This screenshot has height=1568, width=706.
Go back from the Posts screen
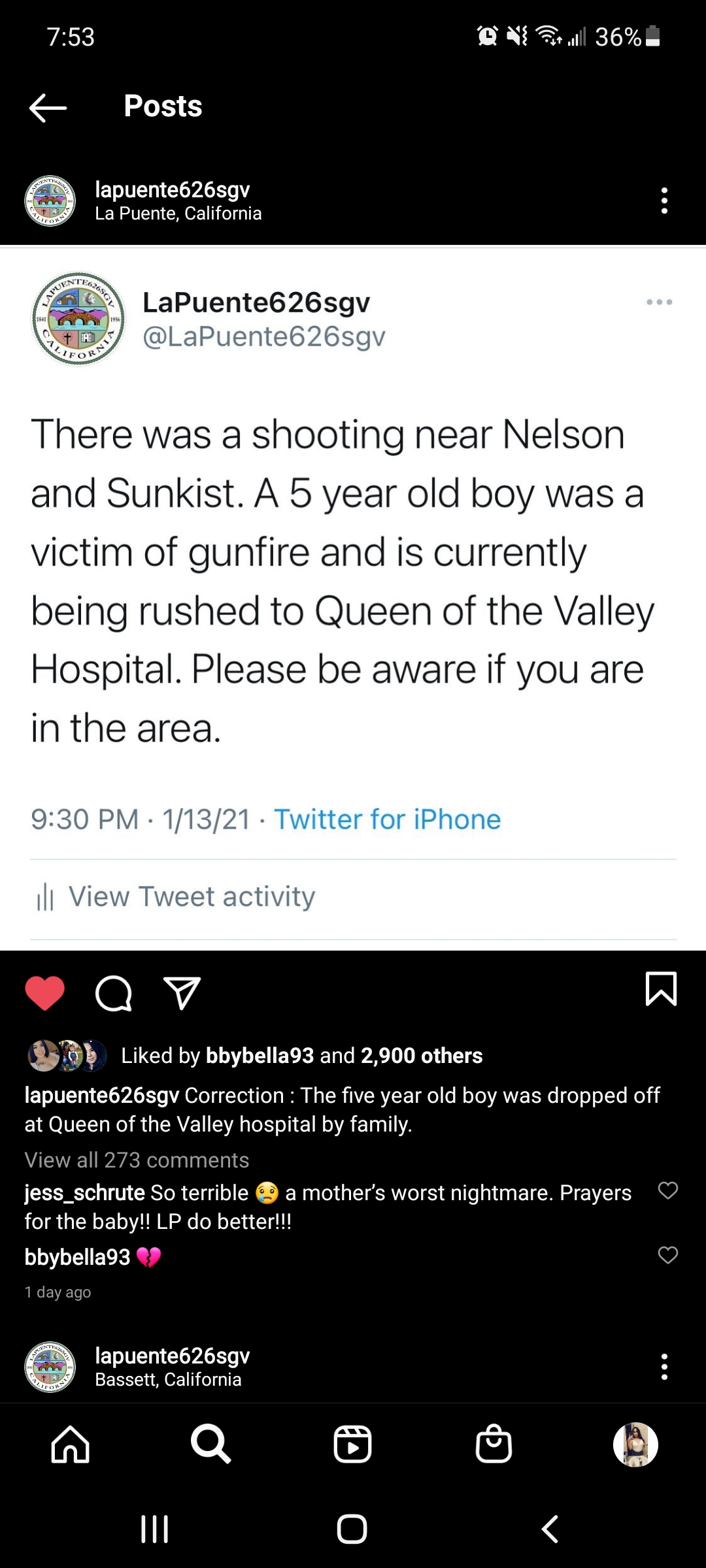click(x=48, y=107)
